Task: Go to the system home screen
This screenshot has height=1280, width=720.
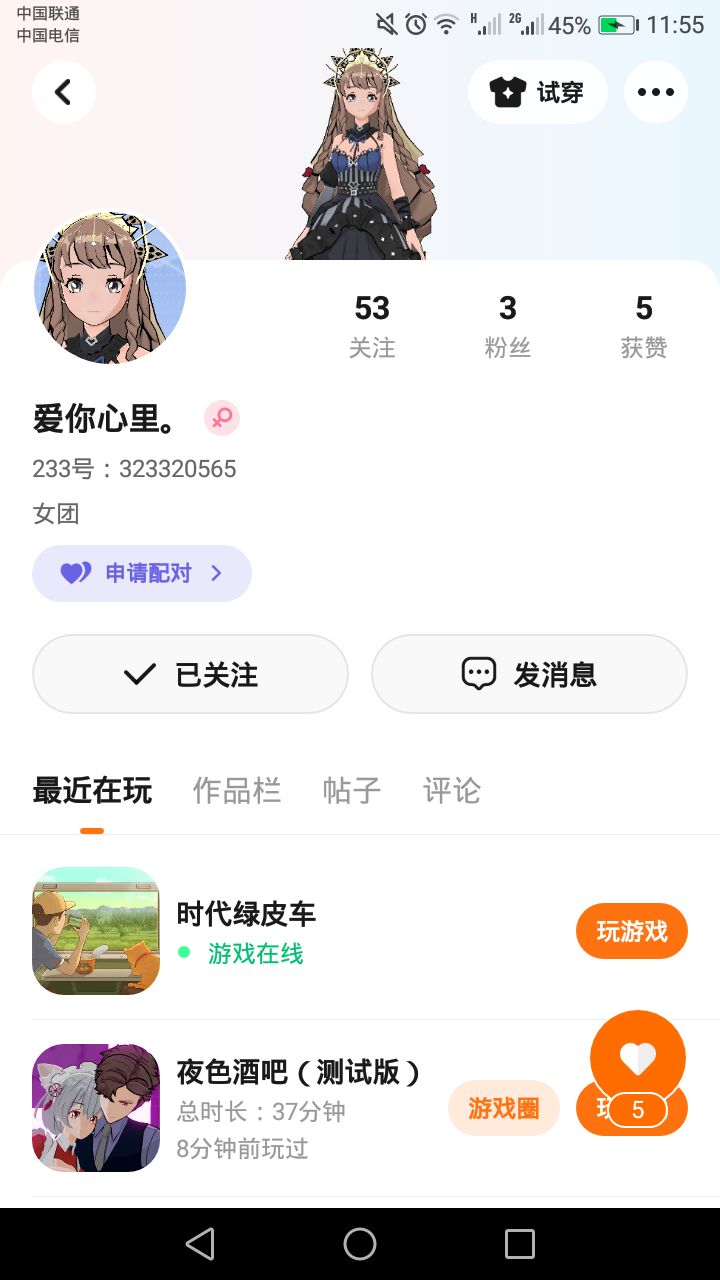Action: tap(360, 1244)
